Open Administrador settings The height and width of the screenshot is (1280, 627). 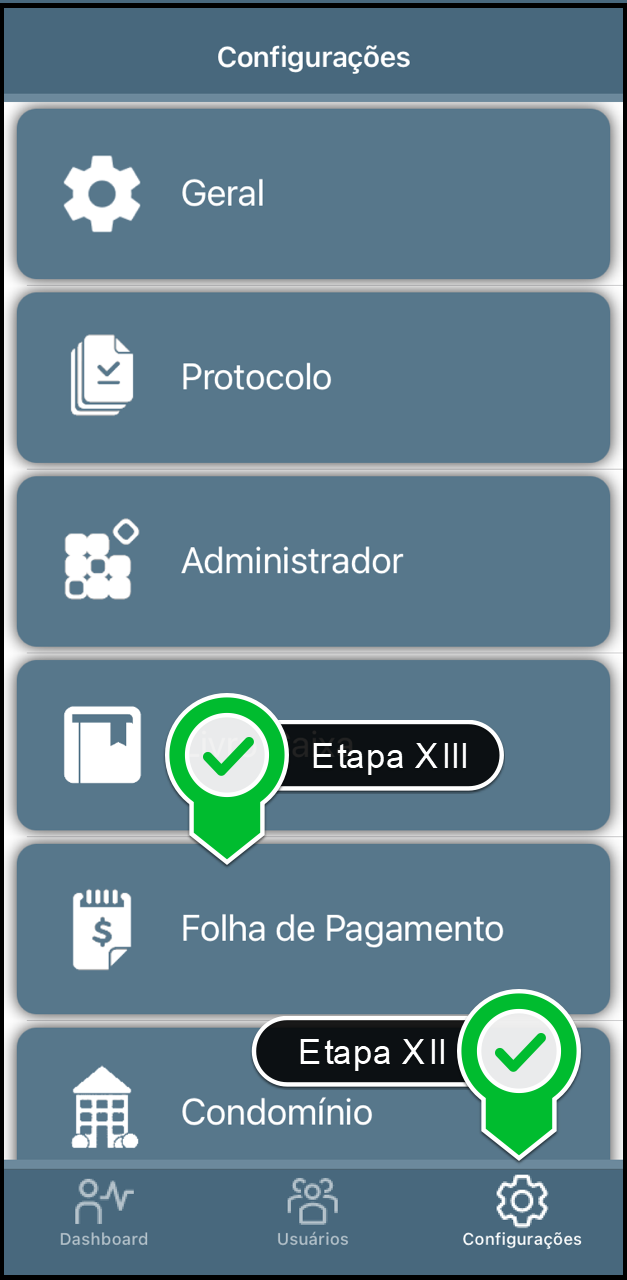click(313, 561)
